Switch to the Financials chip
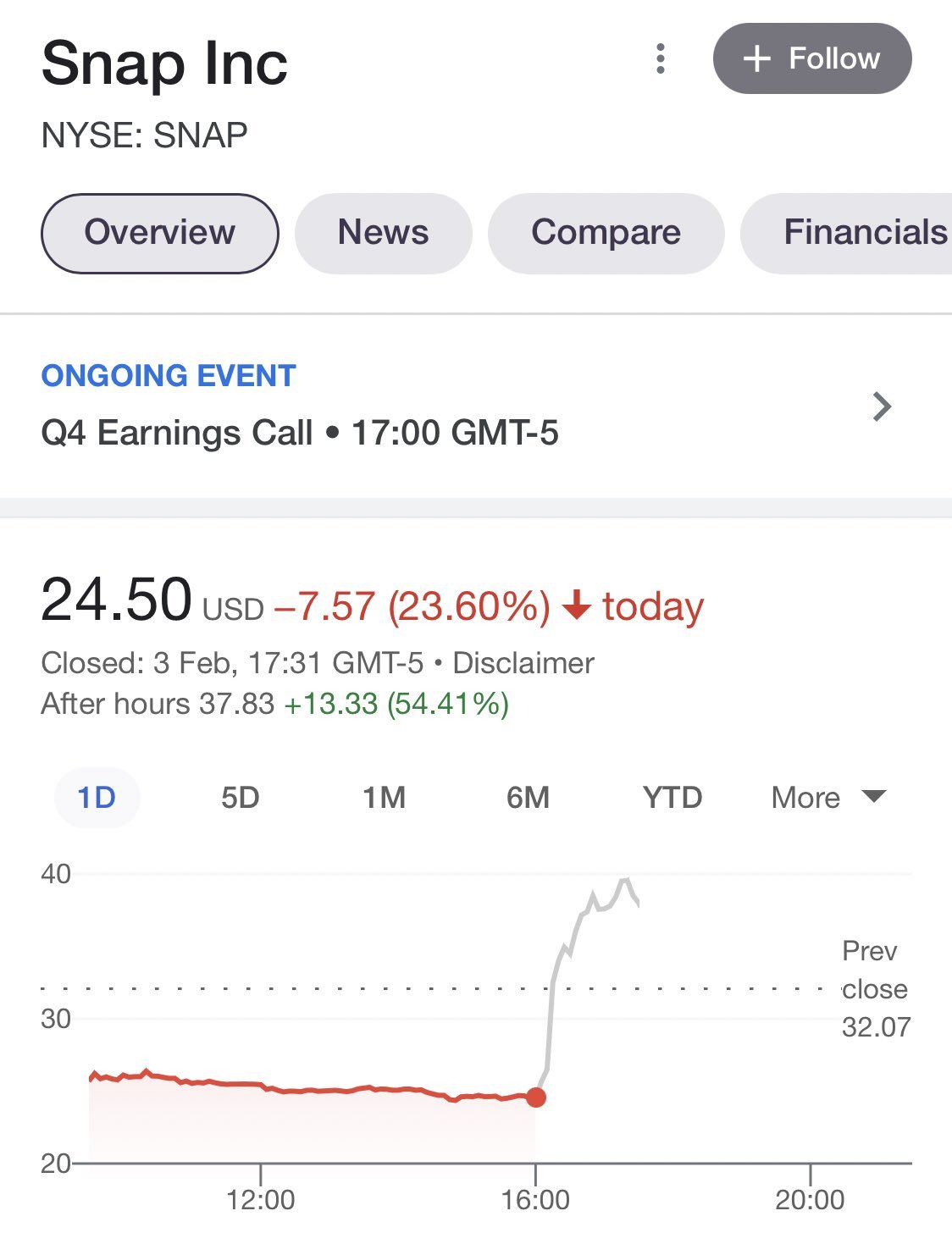 tap(855, 233)
